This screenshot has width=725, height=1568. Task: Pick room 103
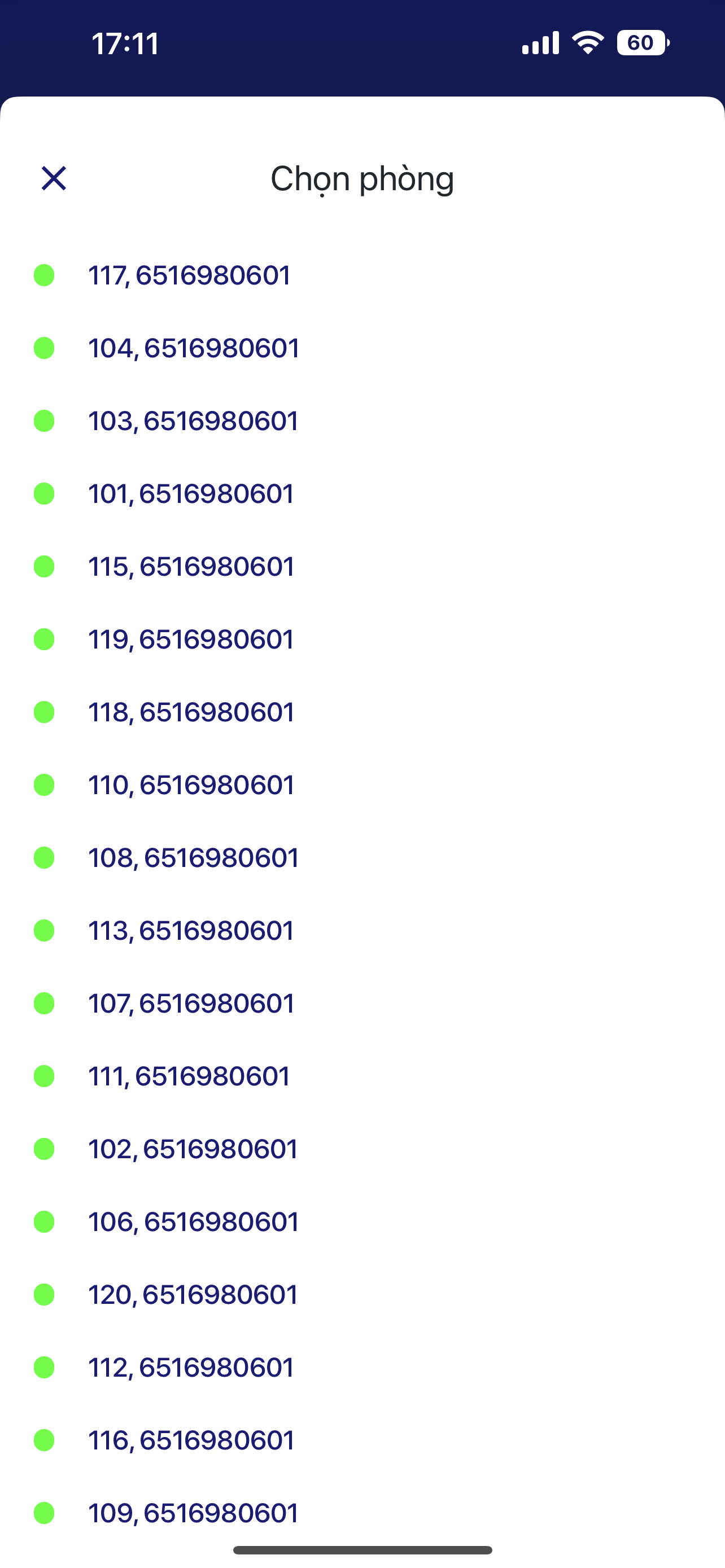coord(362,421)
